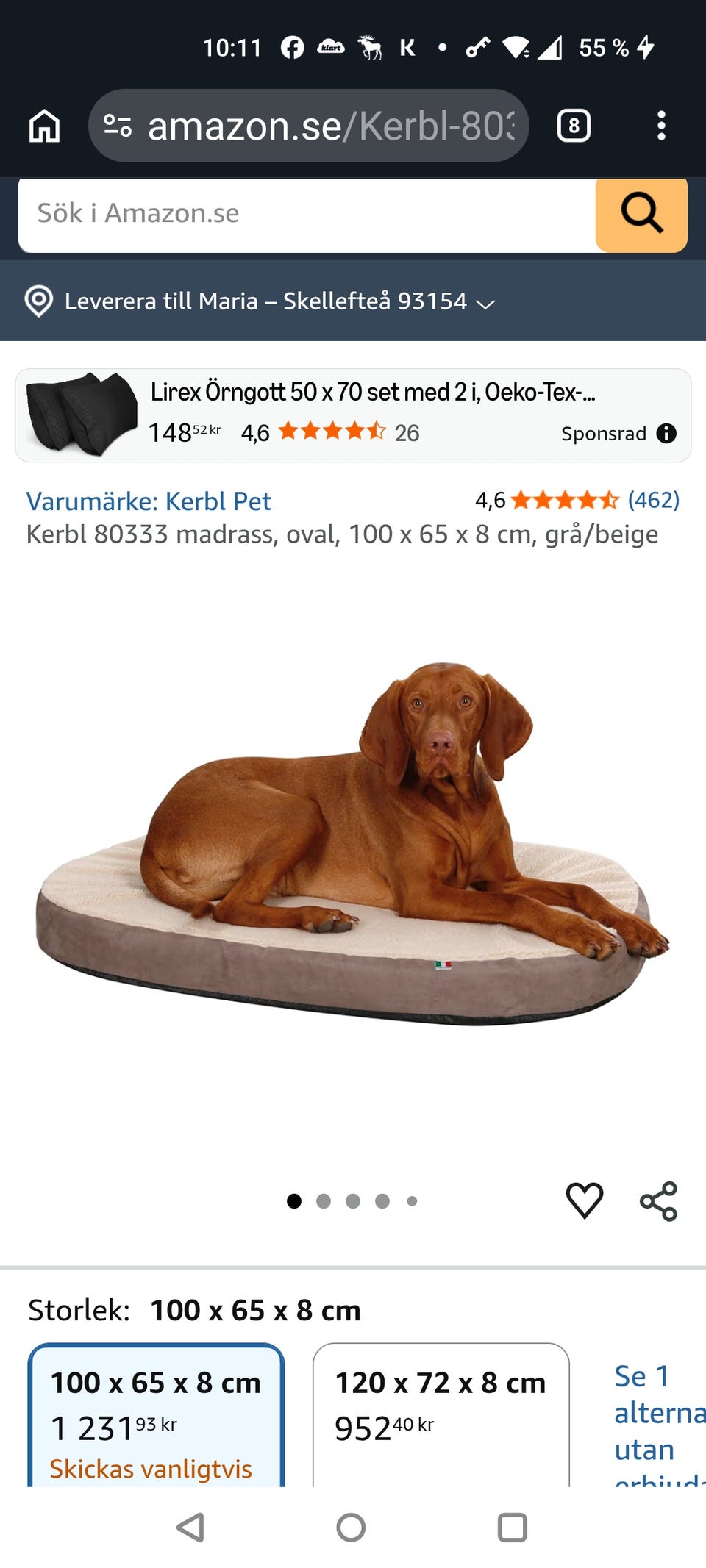Select the 100 x 65 x 8 cm size
This screenshot has width=706, height=1568.
click(x=156, y=1415)
